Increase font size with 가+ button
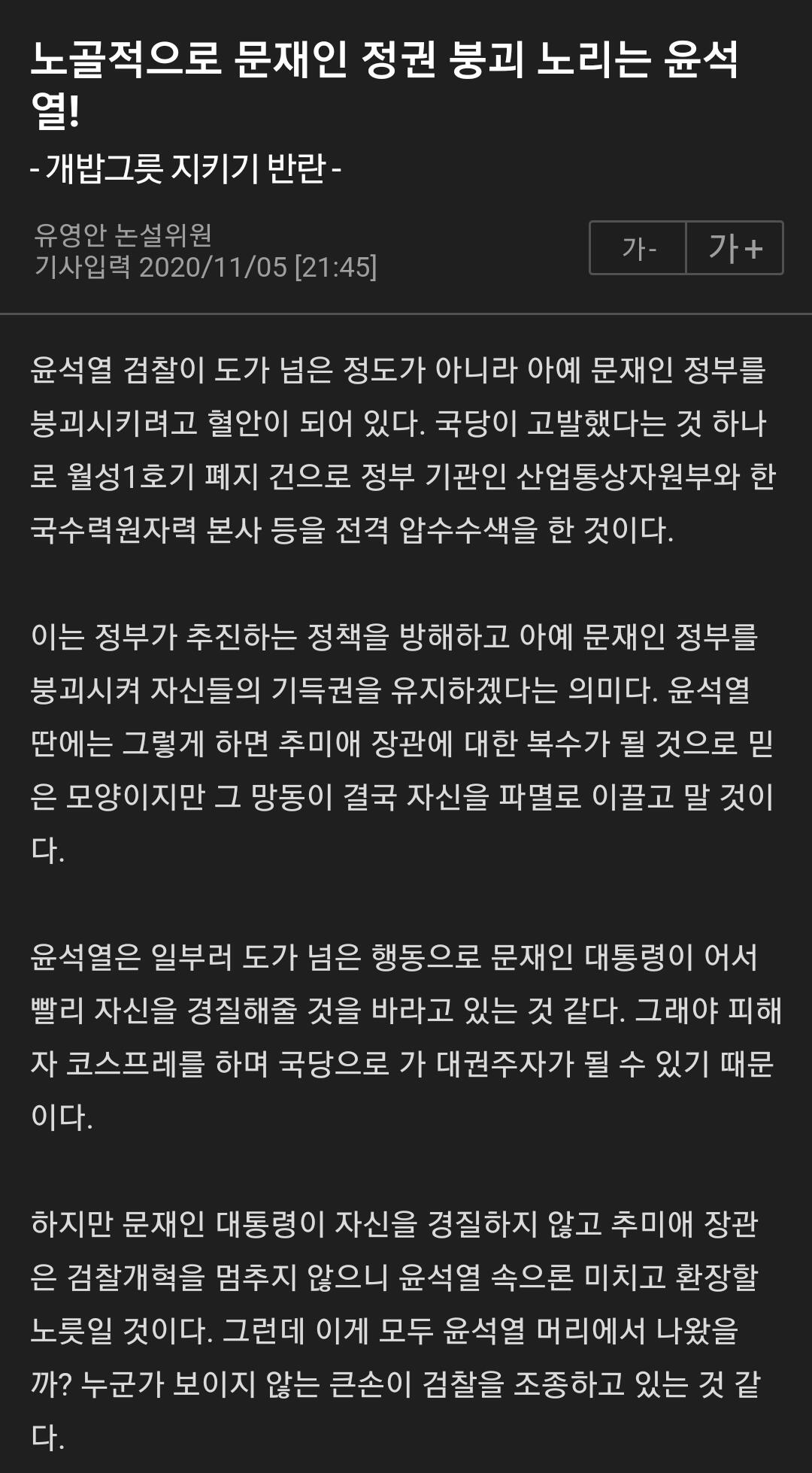The width and height of the screenshot is (812, 1473). (735, 247)
